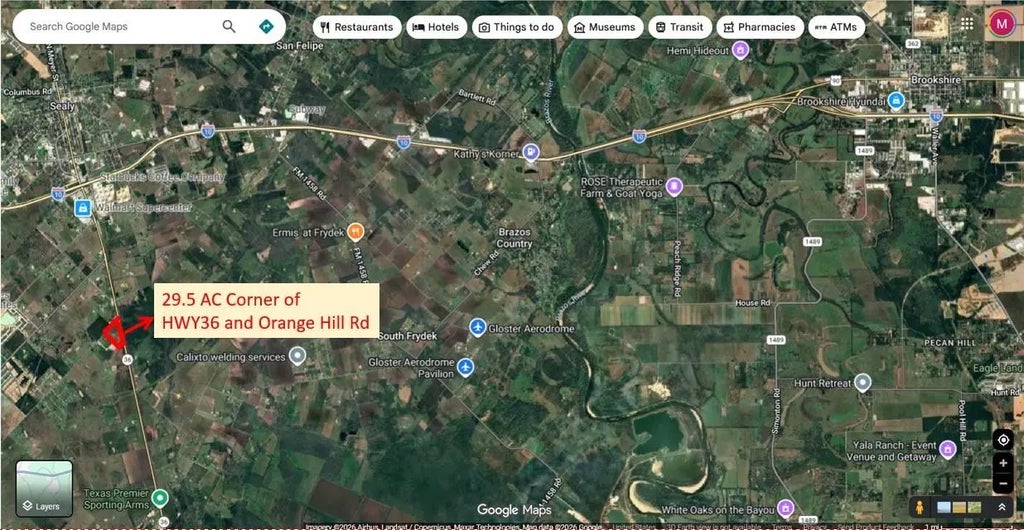Find nearby ATMs chip
1024x530 pixels.
tap(836, 27)
